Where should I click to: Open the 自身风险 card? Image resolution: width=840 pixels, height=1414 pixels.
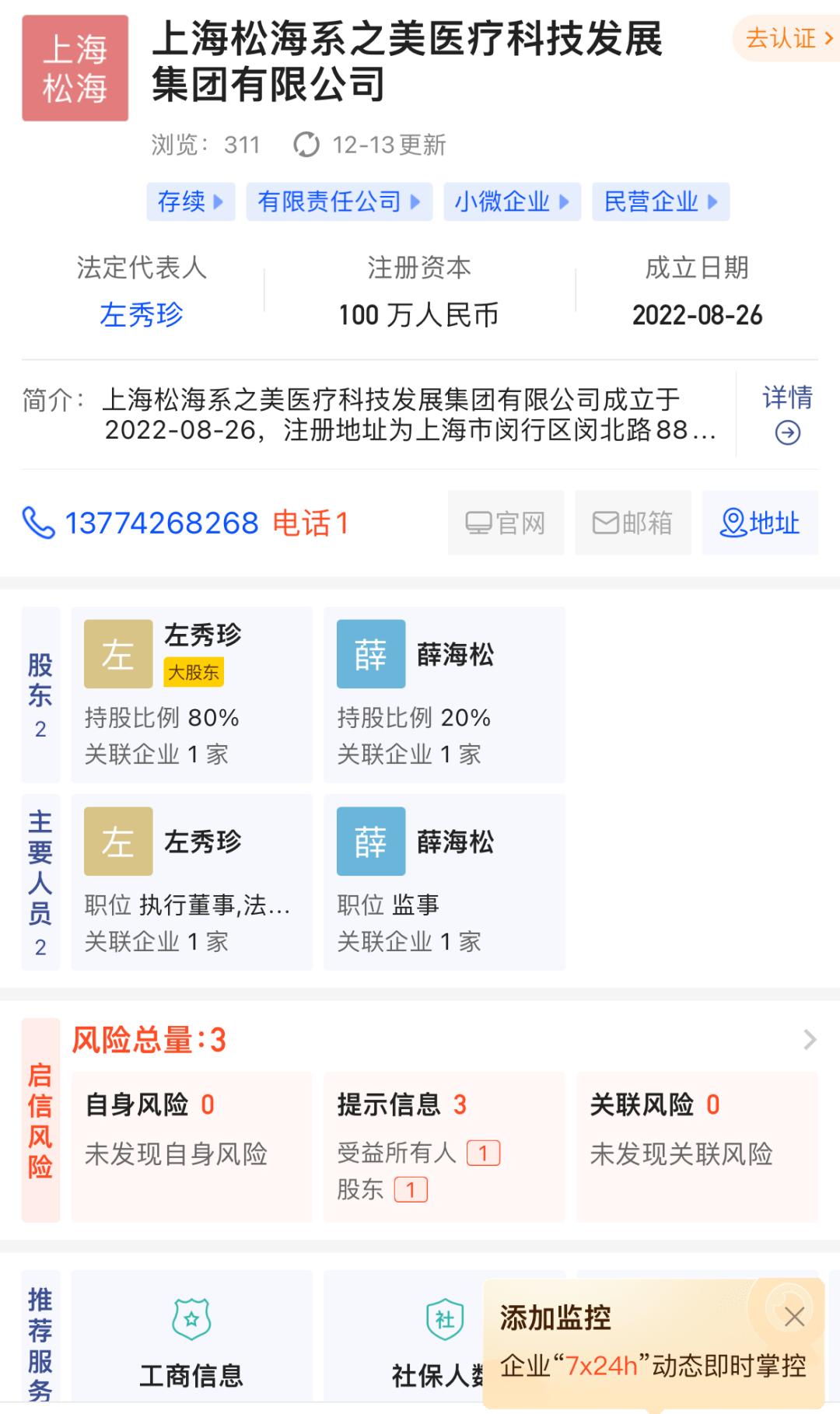click(191, 1145)
